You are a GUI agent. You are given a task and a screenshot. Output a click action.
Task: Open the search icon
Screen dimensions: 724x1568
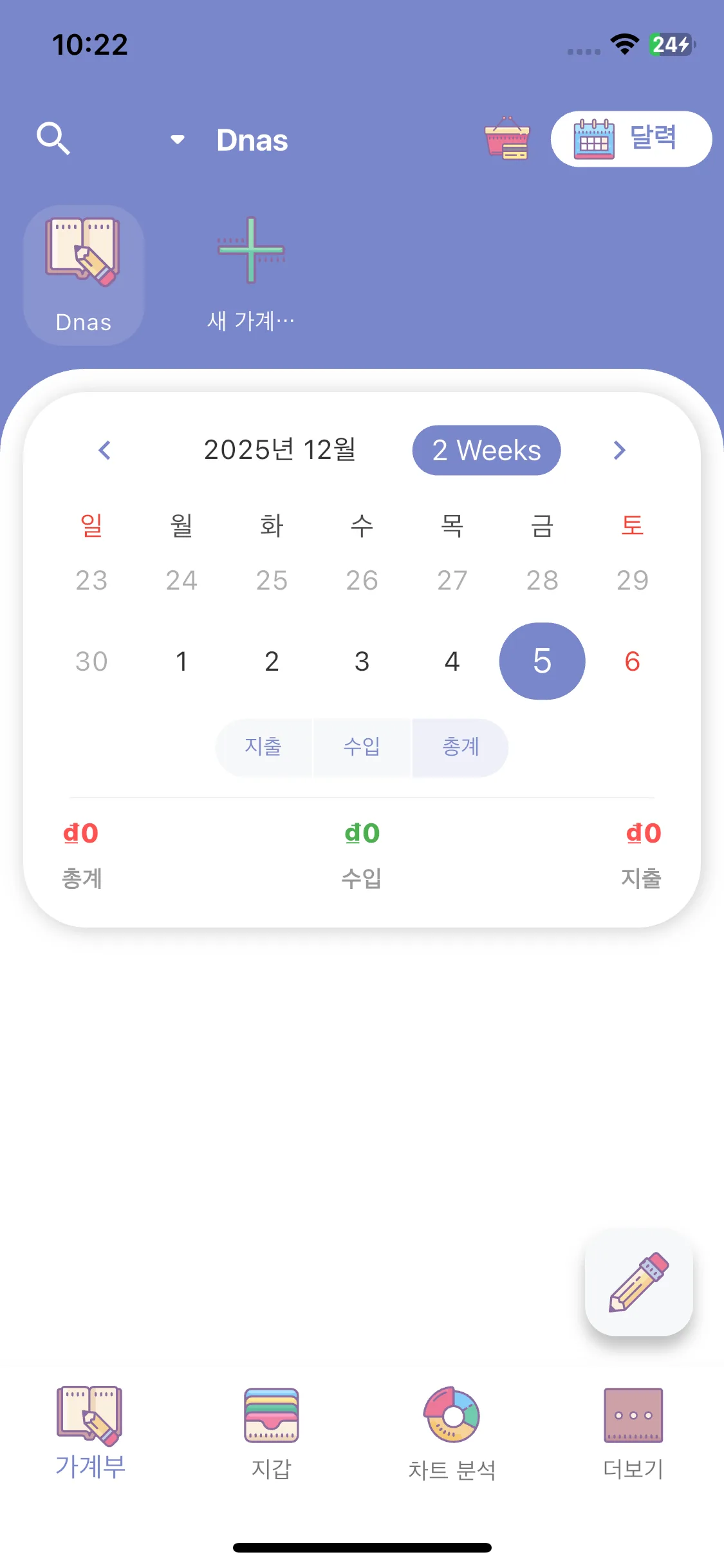coord(53,138)
